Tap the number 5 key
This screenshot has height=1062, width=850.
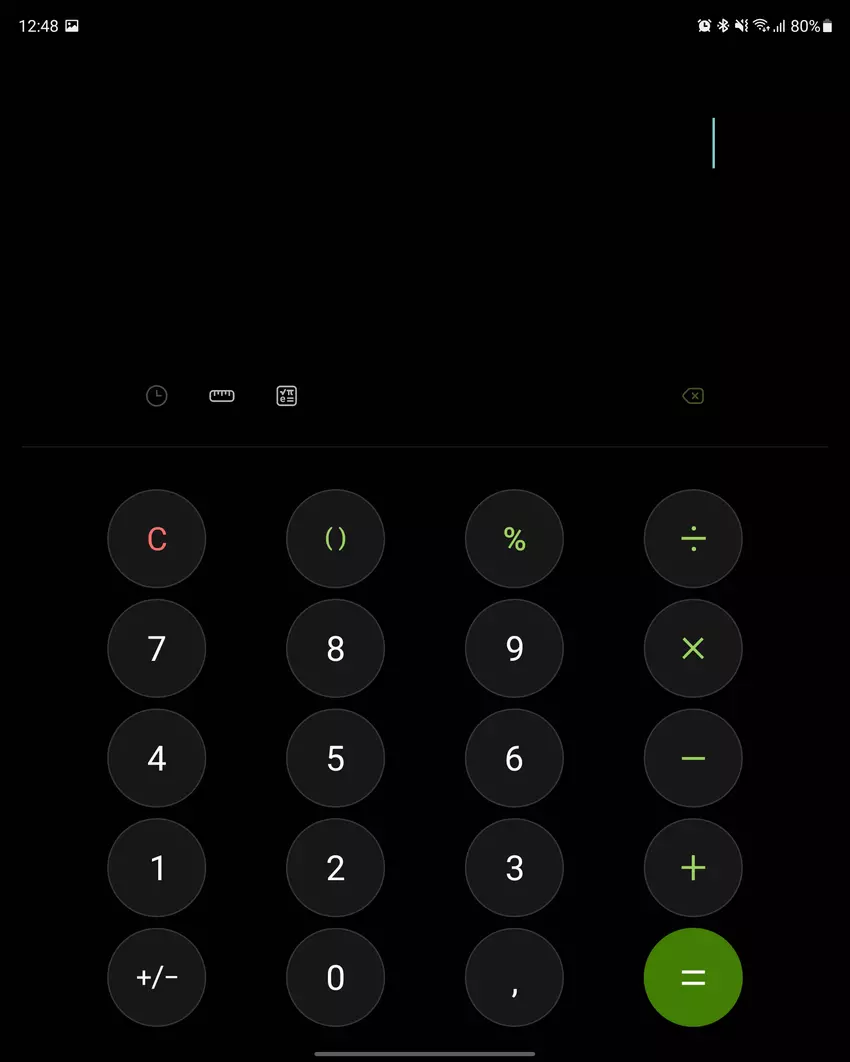tap(335, 758)
